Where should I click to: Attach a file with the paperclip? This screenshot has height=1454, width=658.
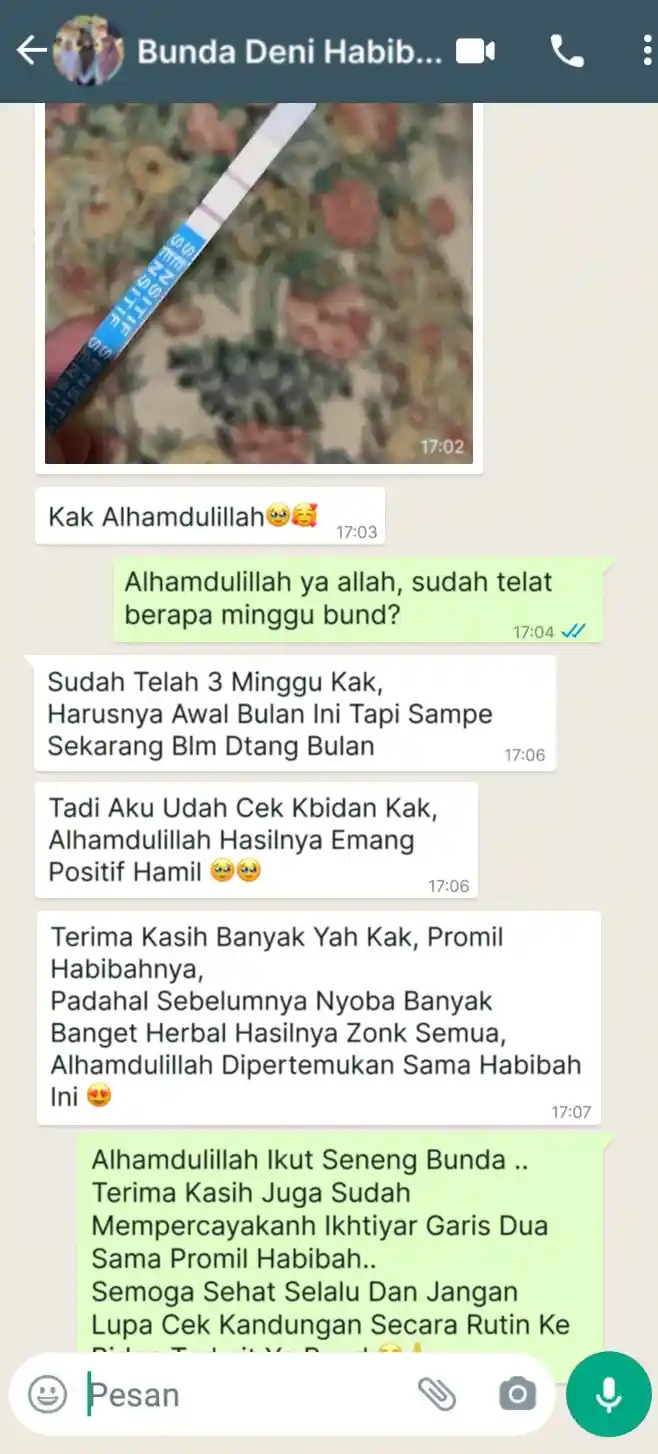[437, 1394]
